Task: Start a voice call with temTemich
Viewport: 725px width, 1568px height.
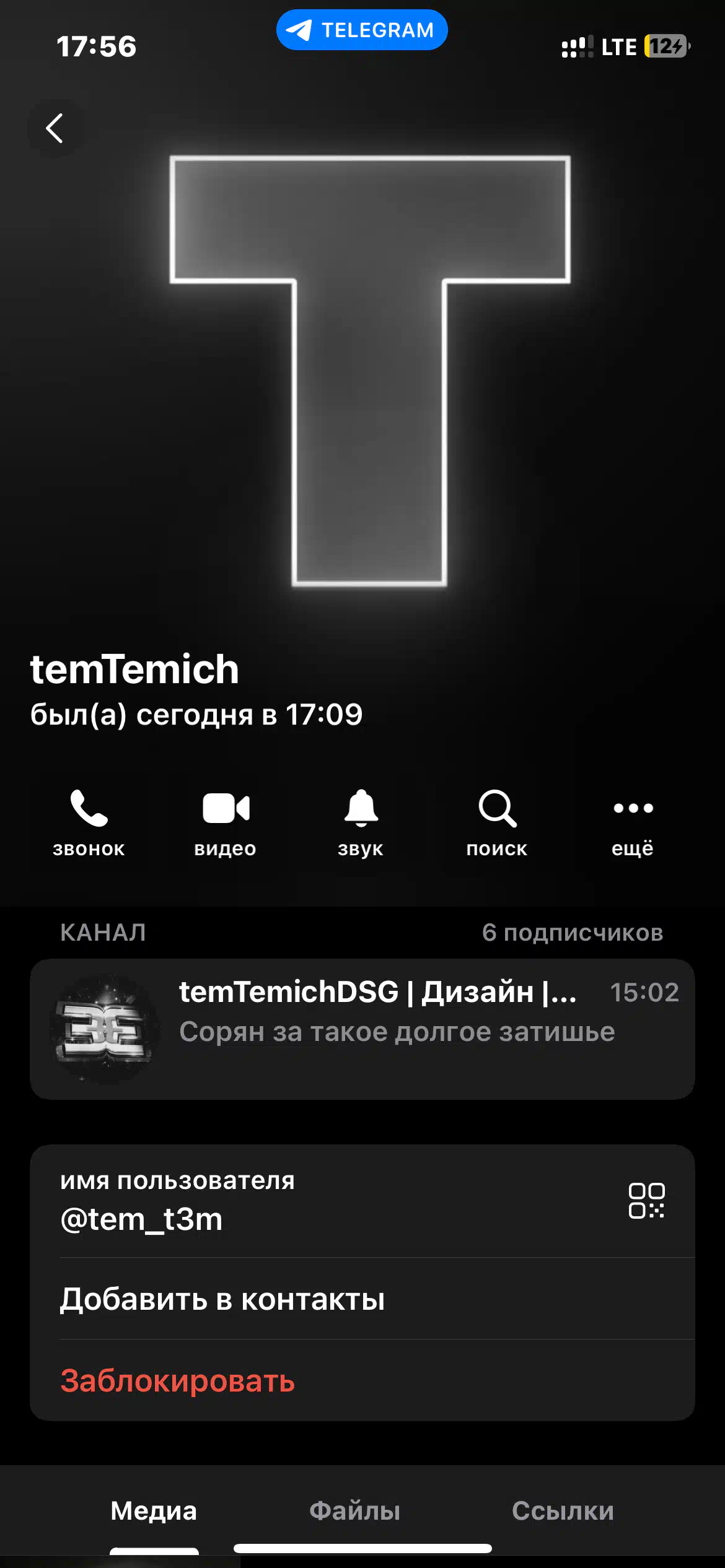Action: pos(89,823)
